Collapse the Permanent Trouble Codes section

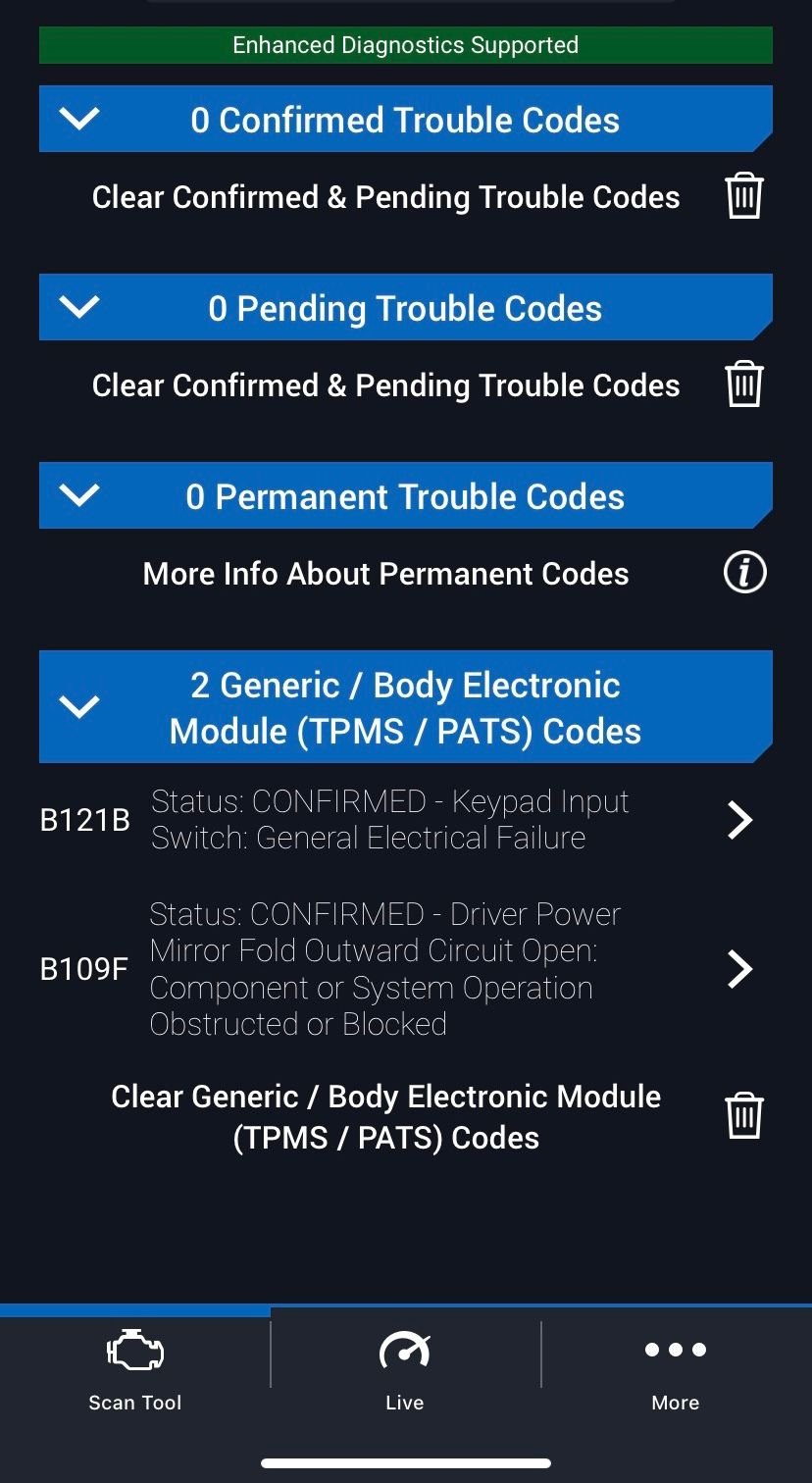point(79,496)
